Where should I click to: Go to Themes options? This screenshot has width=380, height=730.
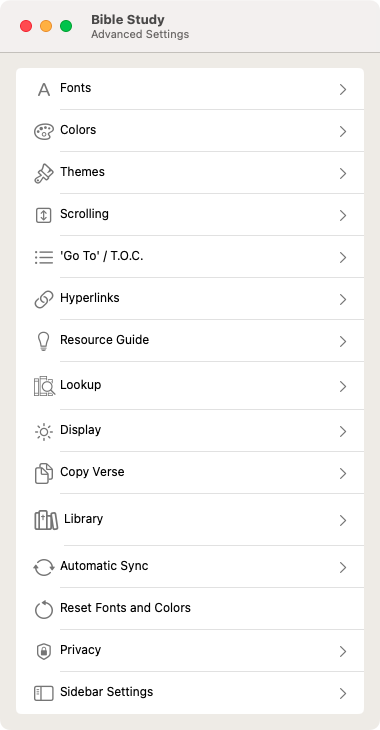coord(190,173)
